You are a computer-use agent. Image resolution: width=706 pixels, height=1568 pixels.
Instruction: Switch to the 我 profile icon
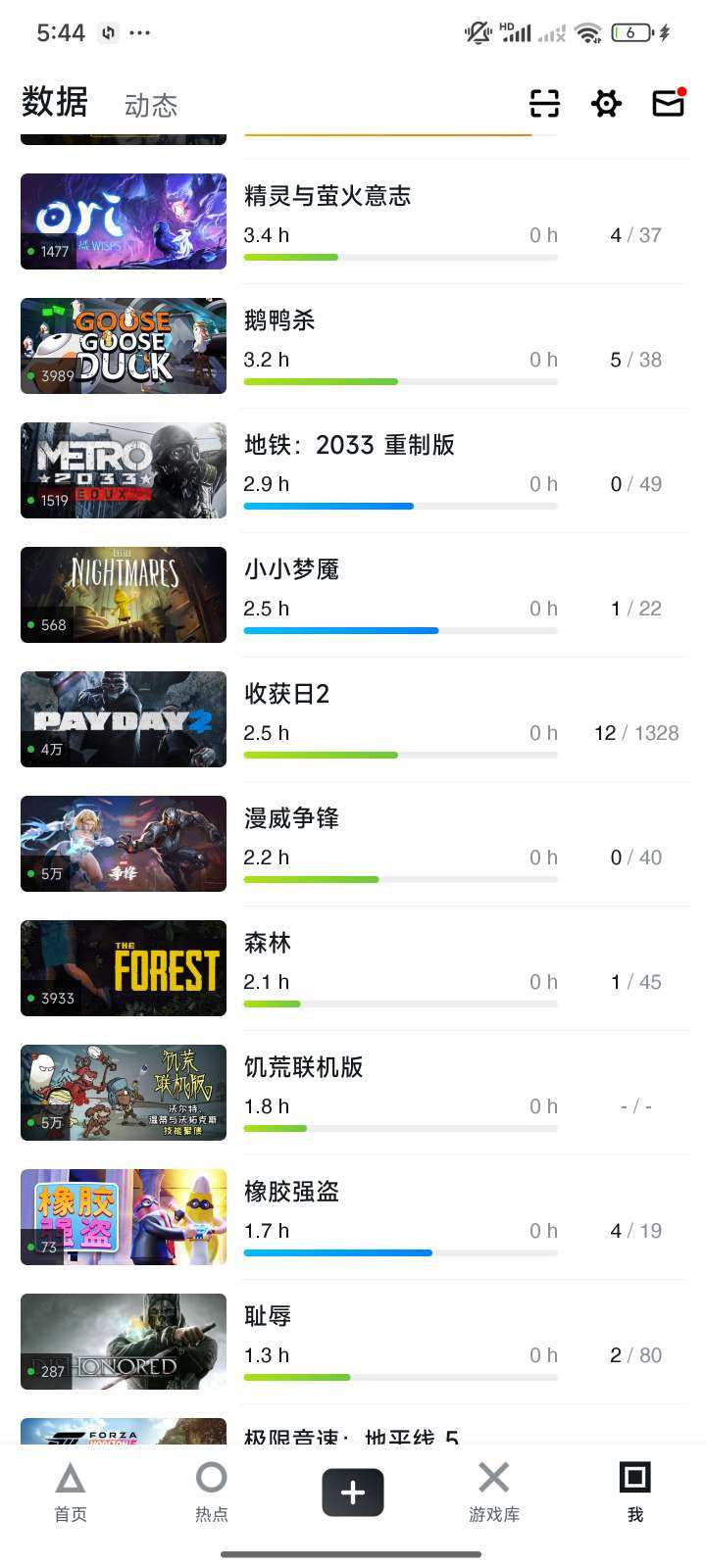(634, 1492)
